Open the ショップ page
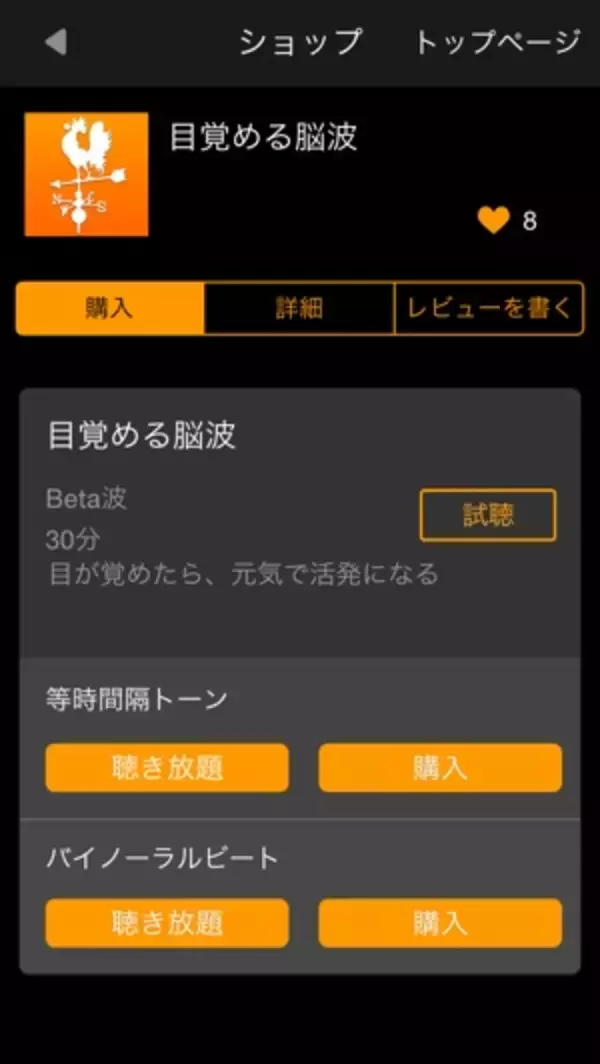 [x=300, y=42]
